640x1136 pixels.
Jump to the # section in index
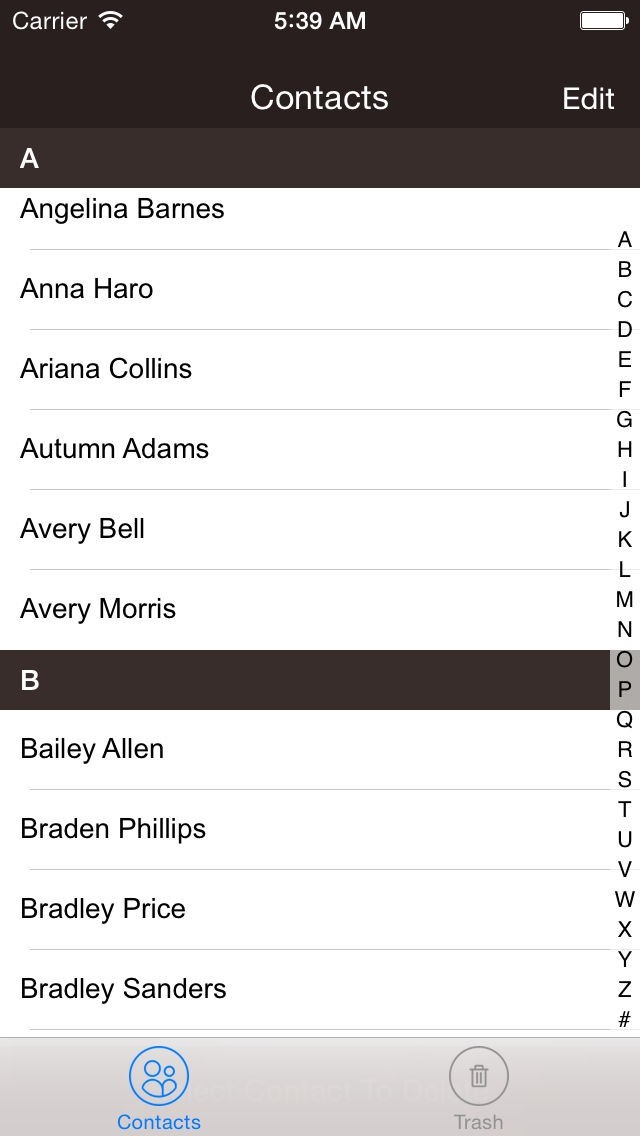(625, 1020)
